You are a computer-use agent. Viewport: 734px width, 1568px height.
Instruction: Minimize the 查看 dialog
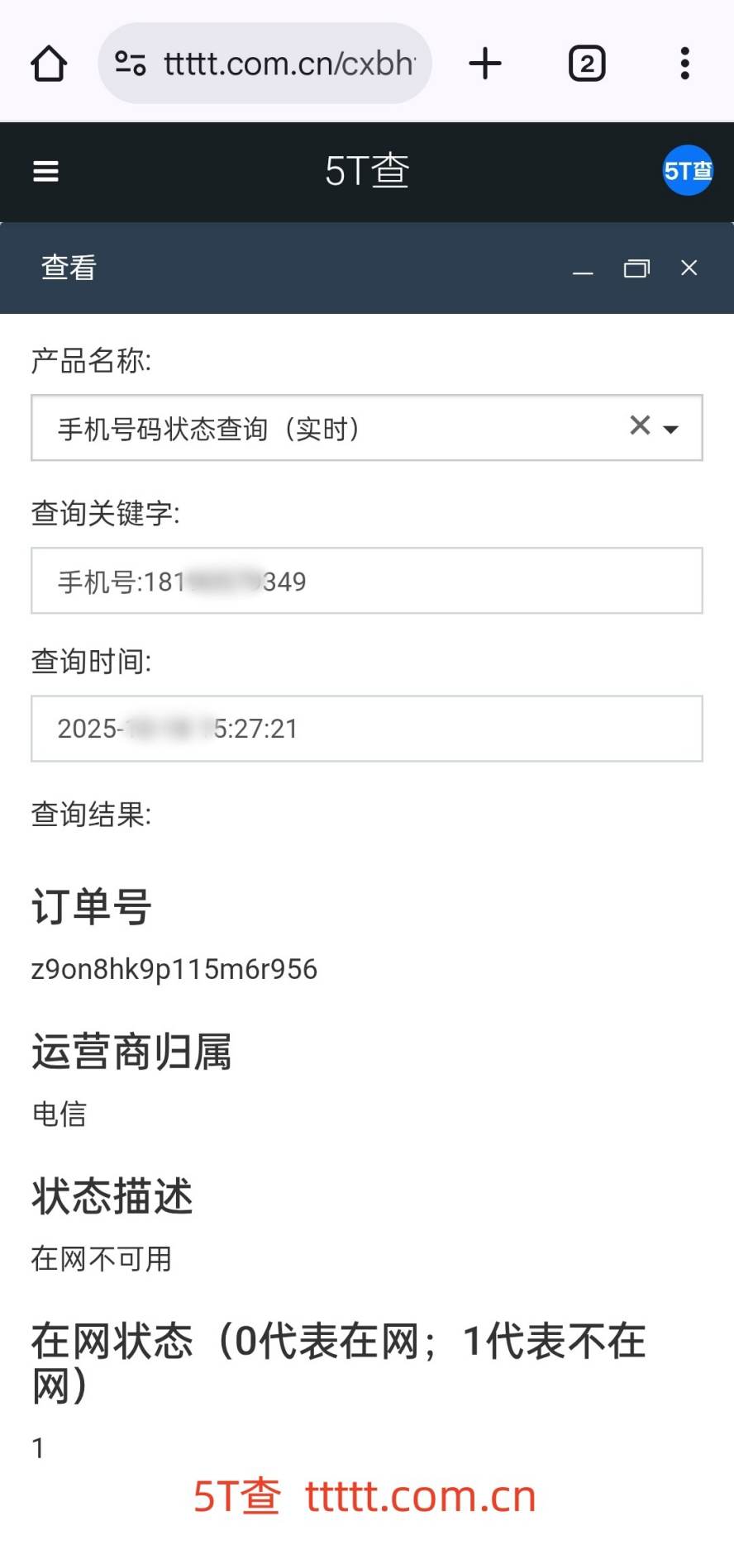(x=583, y=269)
